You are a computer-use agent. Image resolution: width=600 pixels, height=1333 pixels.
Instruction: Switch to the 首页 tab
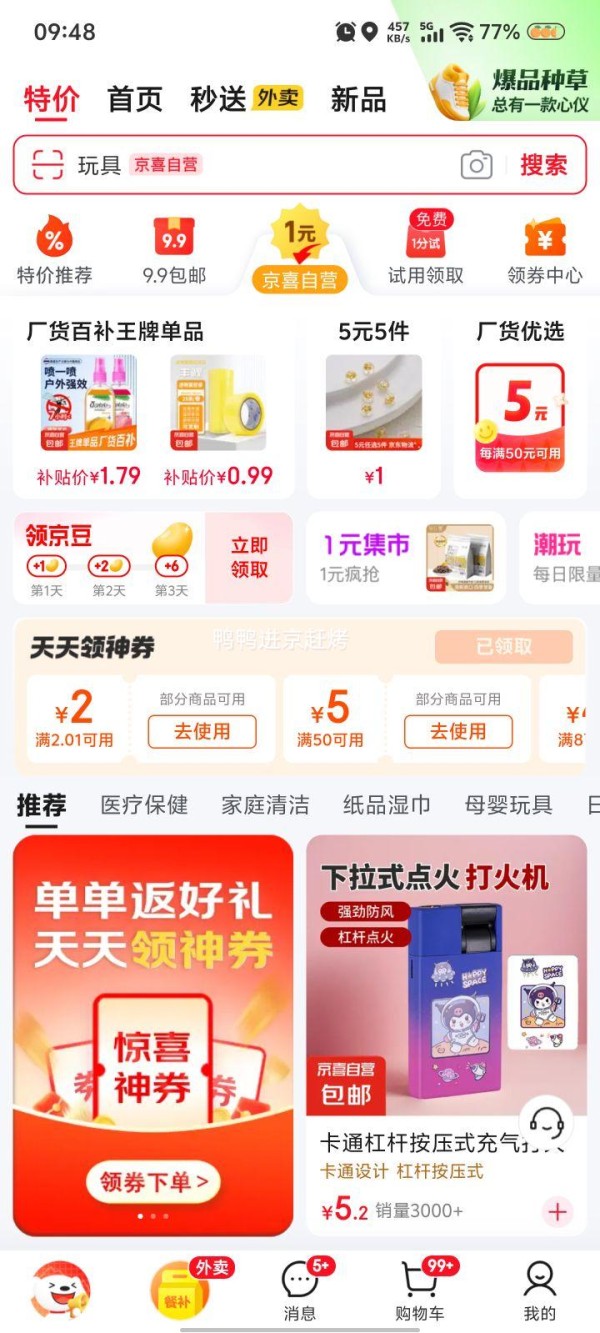click(135, 99)
